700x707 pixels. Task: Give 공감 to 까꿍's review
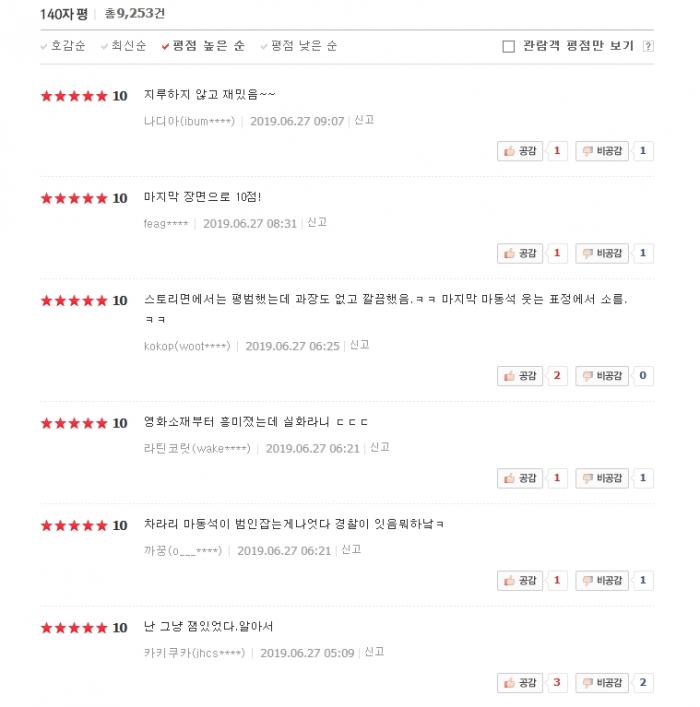coord(521,580)
